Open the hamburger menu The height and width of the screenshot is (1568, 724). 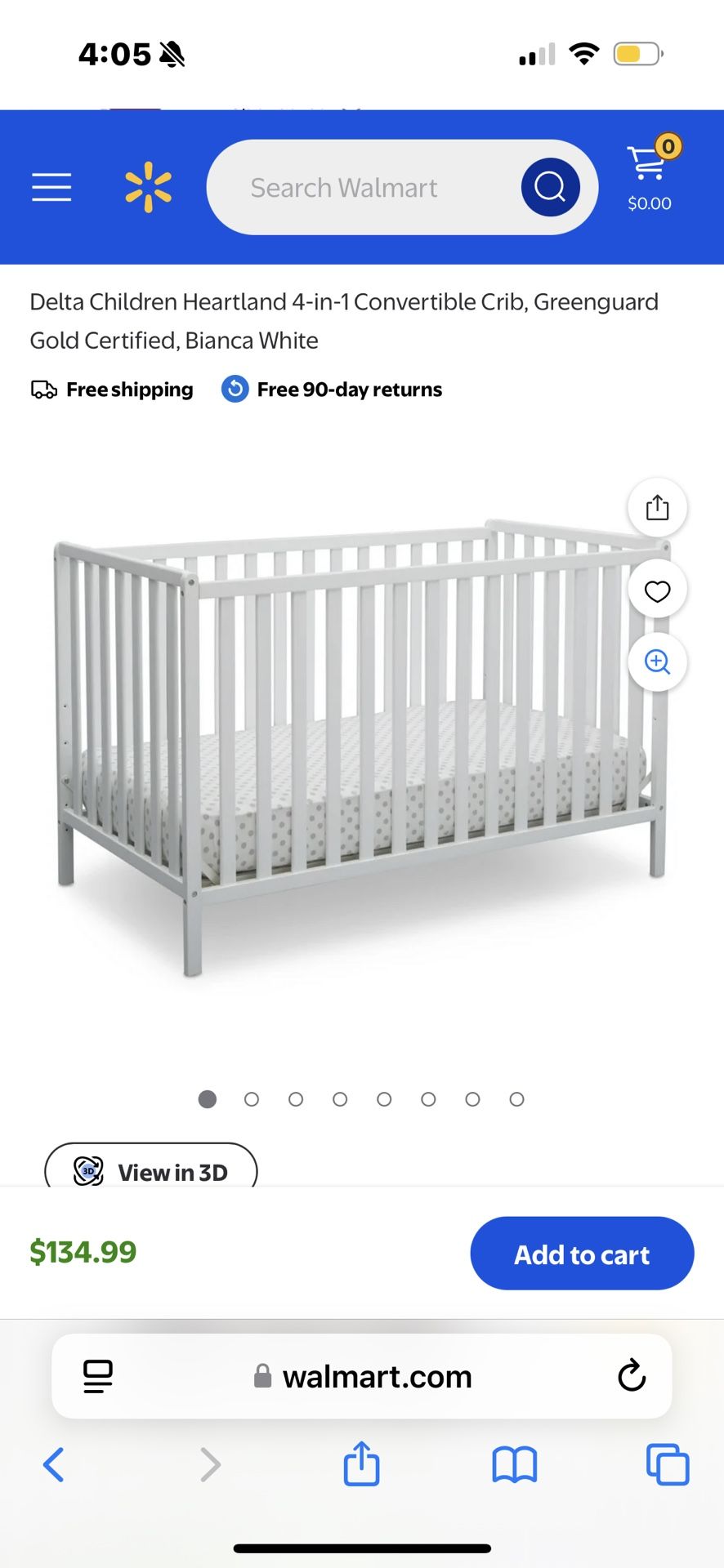(x=51, y=187)
